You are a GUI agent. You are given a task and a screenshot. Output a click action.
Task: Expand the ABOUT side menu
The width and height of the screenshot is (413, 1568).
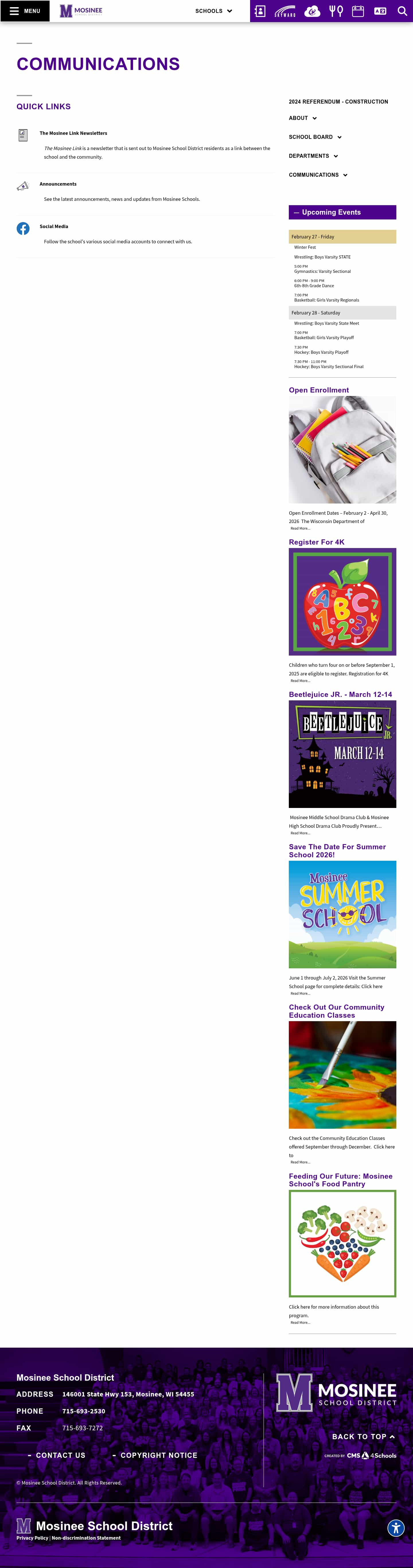click(x=302, y=118)
